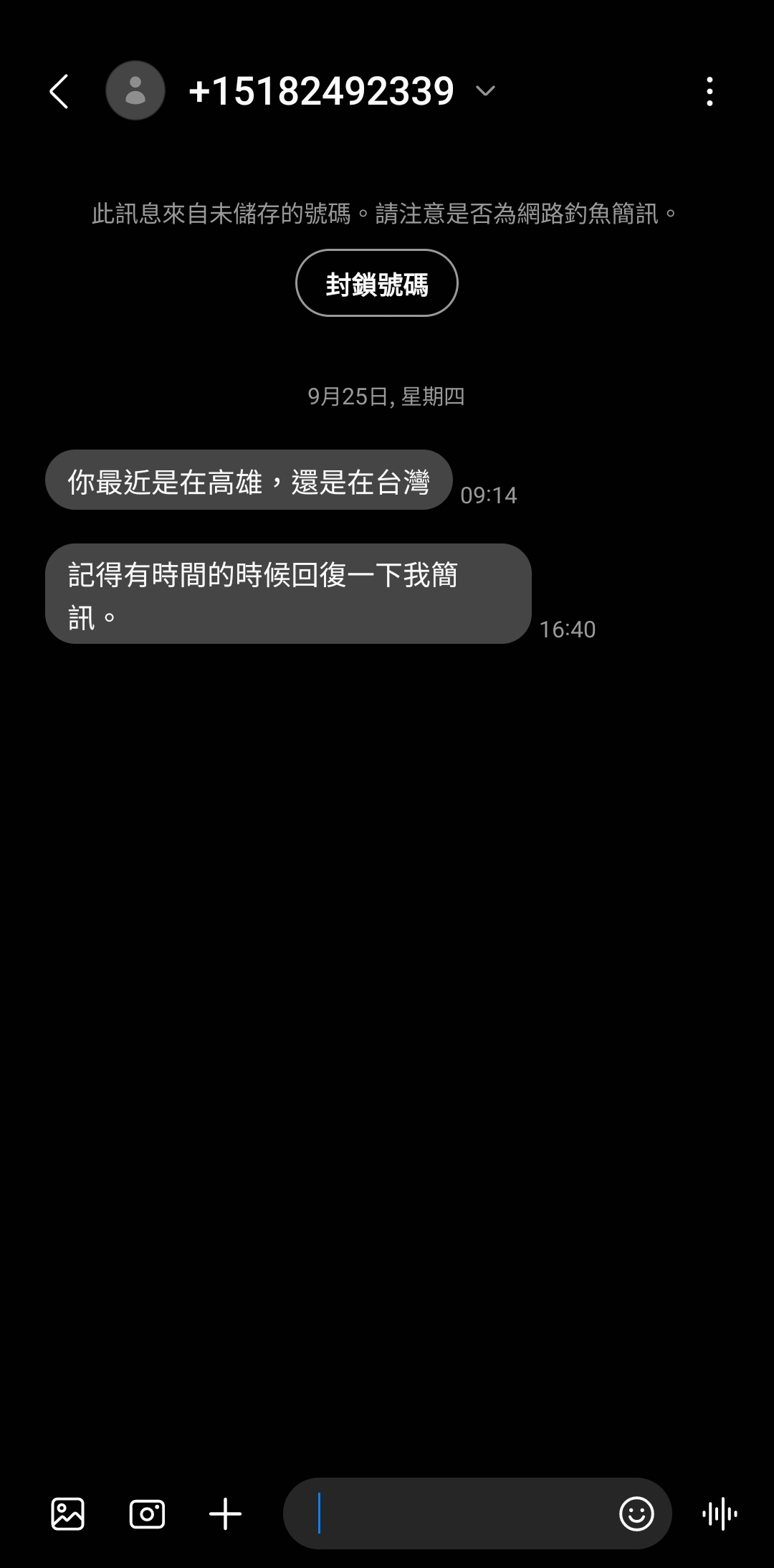Expand the dropdown arrow beside the phone number
This screenshot has height=1568, width=774.
click(485, 91)
